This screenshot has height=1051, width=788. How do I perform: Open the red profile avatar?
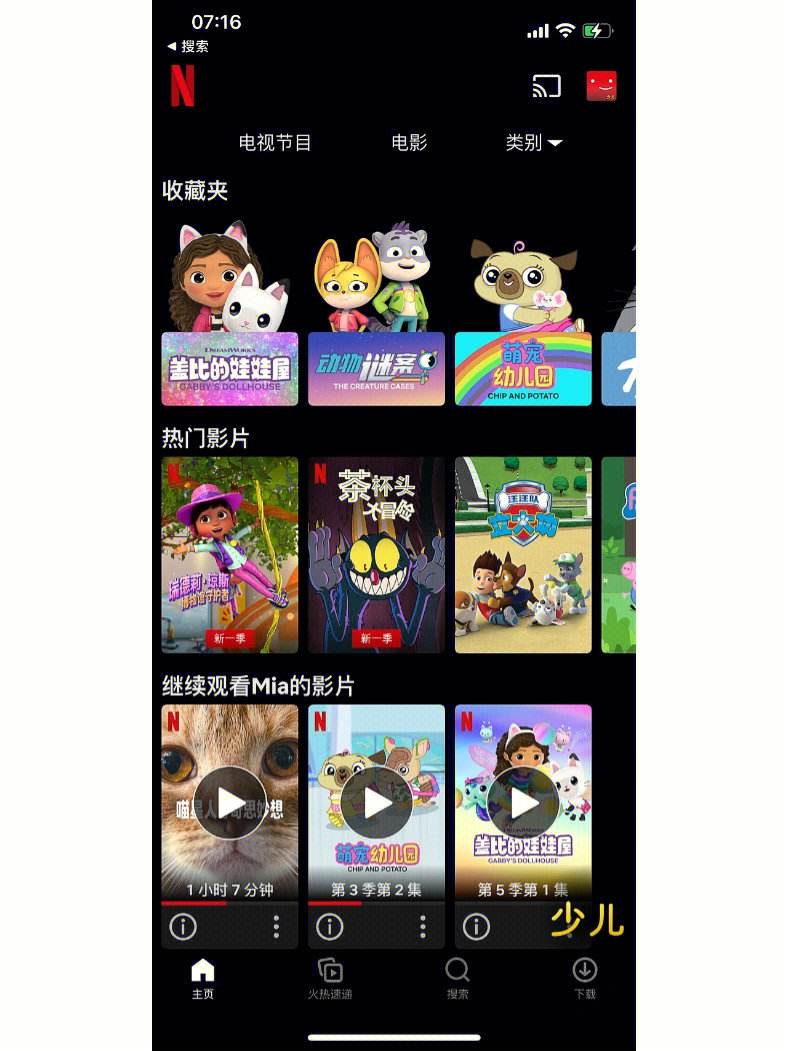pyautogui.click(x=601, y=86)
